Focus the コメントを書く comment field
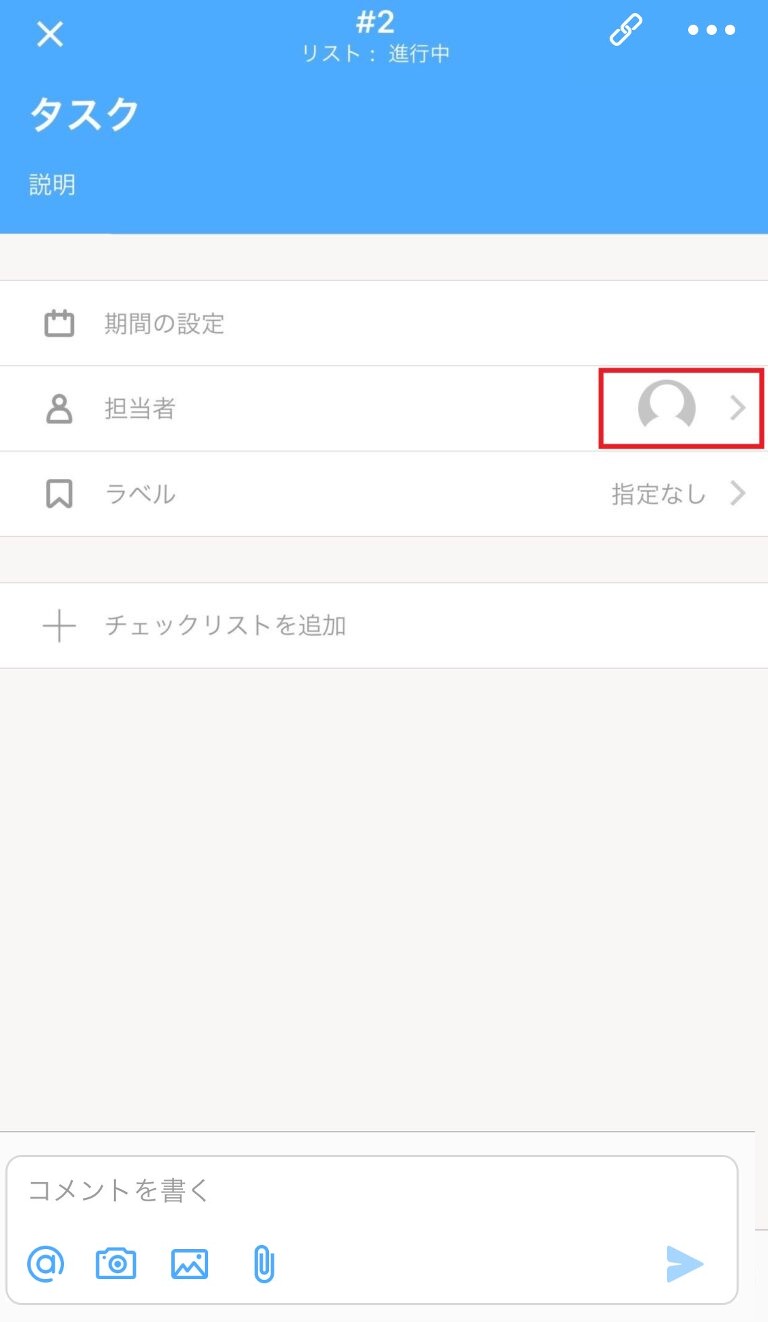Viewport: 768px width, 1322px height. (370, 1190)
